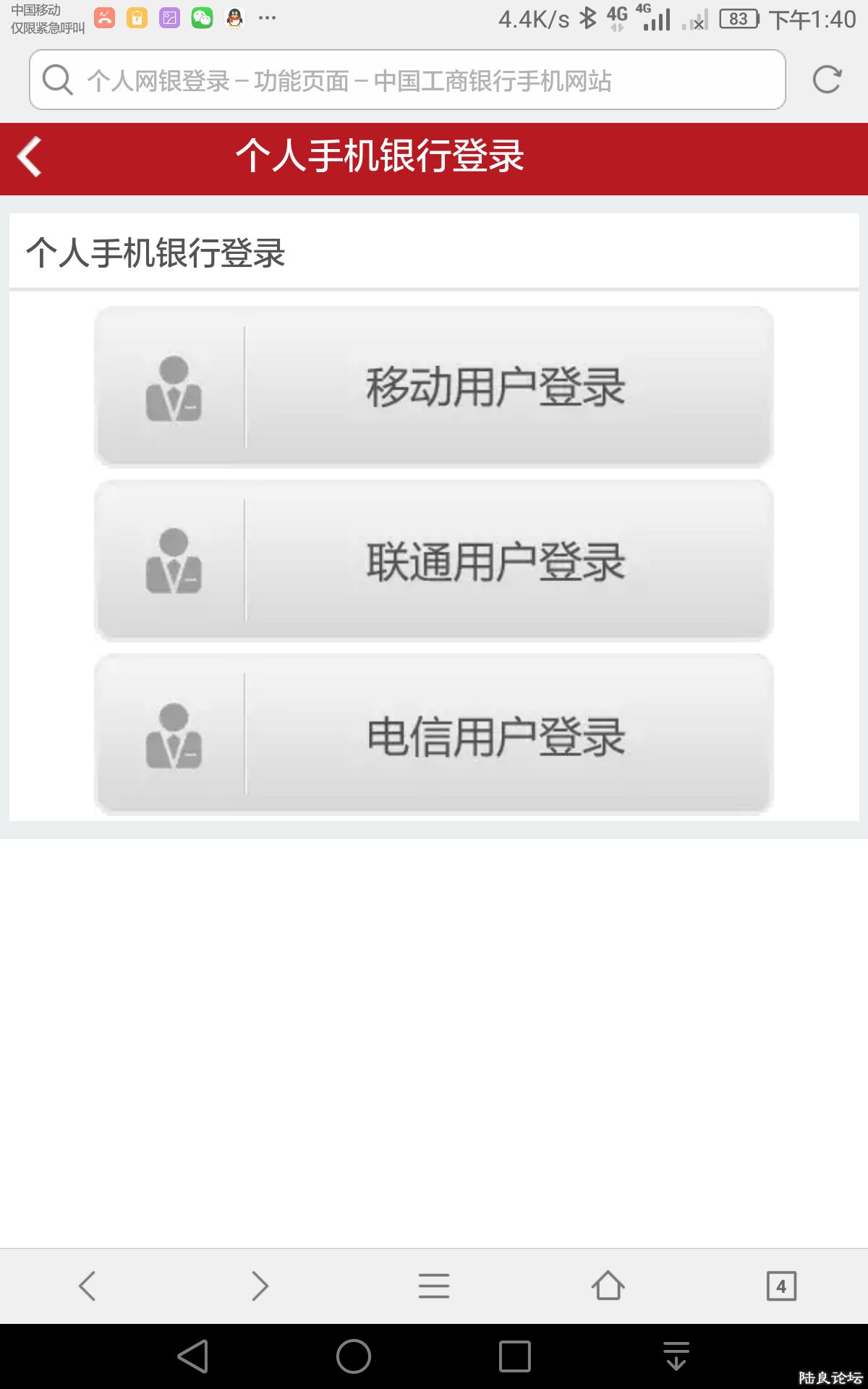Screen dimensions: 868x1389
Task: Go back a page with the browser back arrow
Action: (87, 1286)
